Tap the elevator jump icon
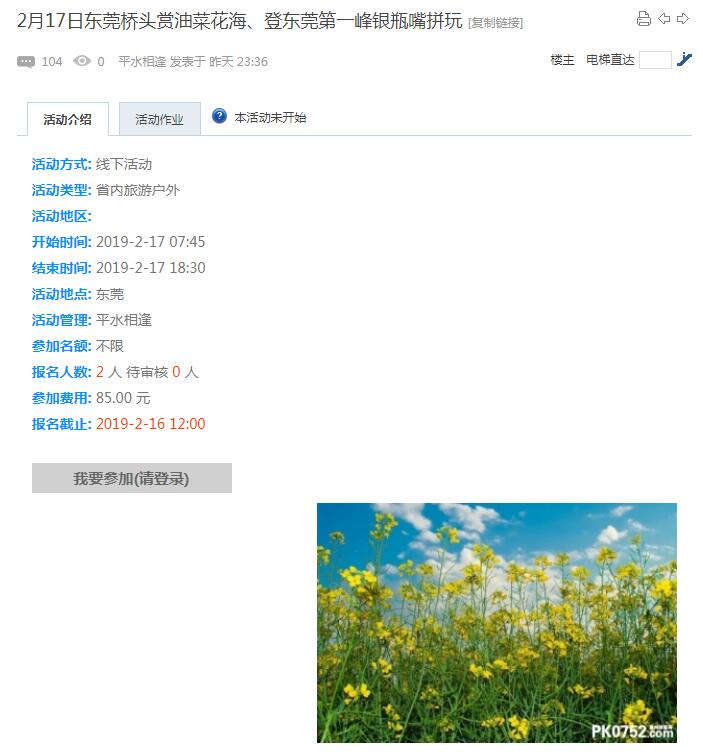Viewport: 703px width, 752px height. click(x=684, y=60)
